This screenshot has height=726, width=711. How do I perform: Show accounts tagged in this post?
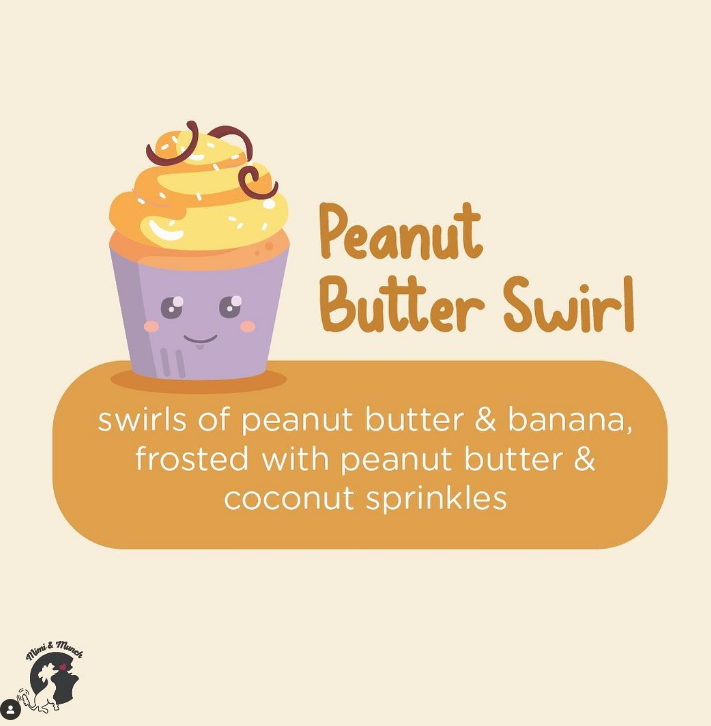(12, 708)
